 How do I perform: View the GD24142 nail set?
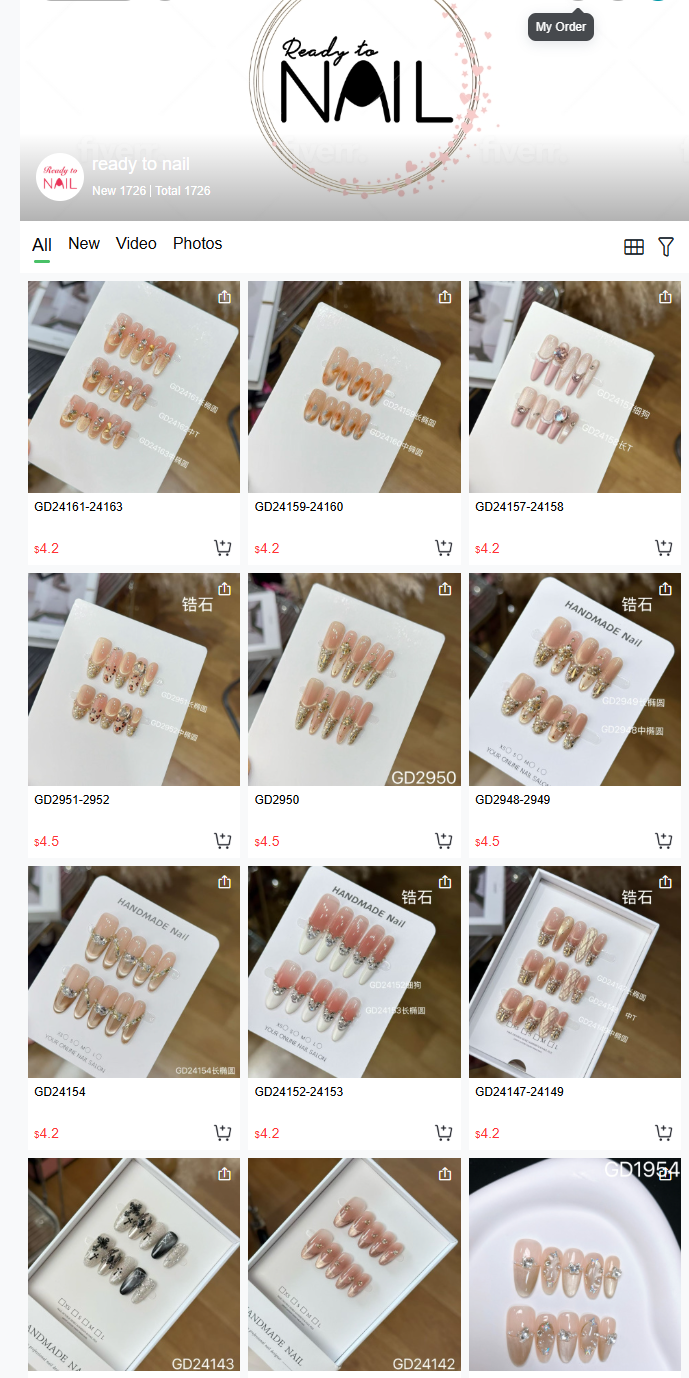click(354, 1264)
